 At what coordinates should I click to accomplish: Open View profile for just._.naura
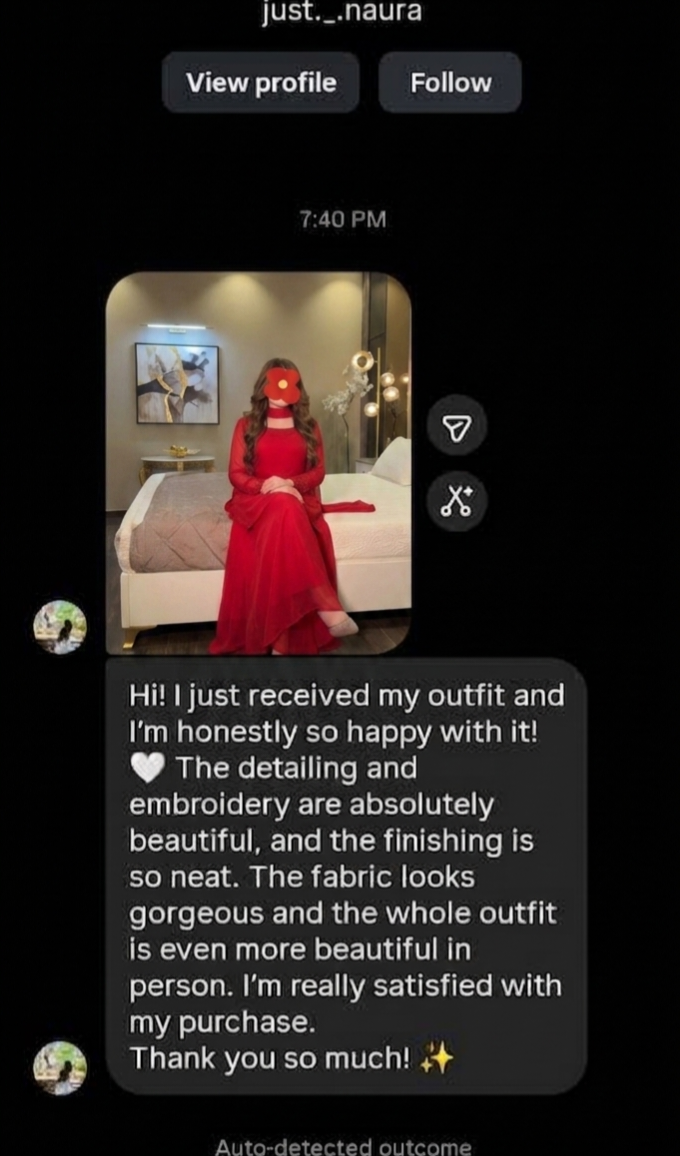[x=260, y=83]
